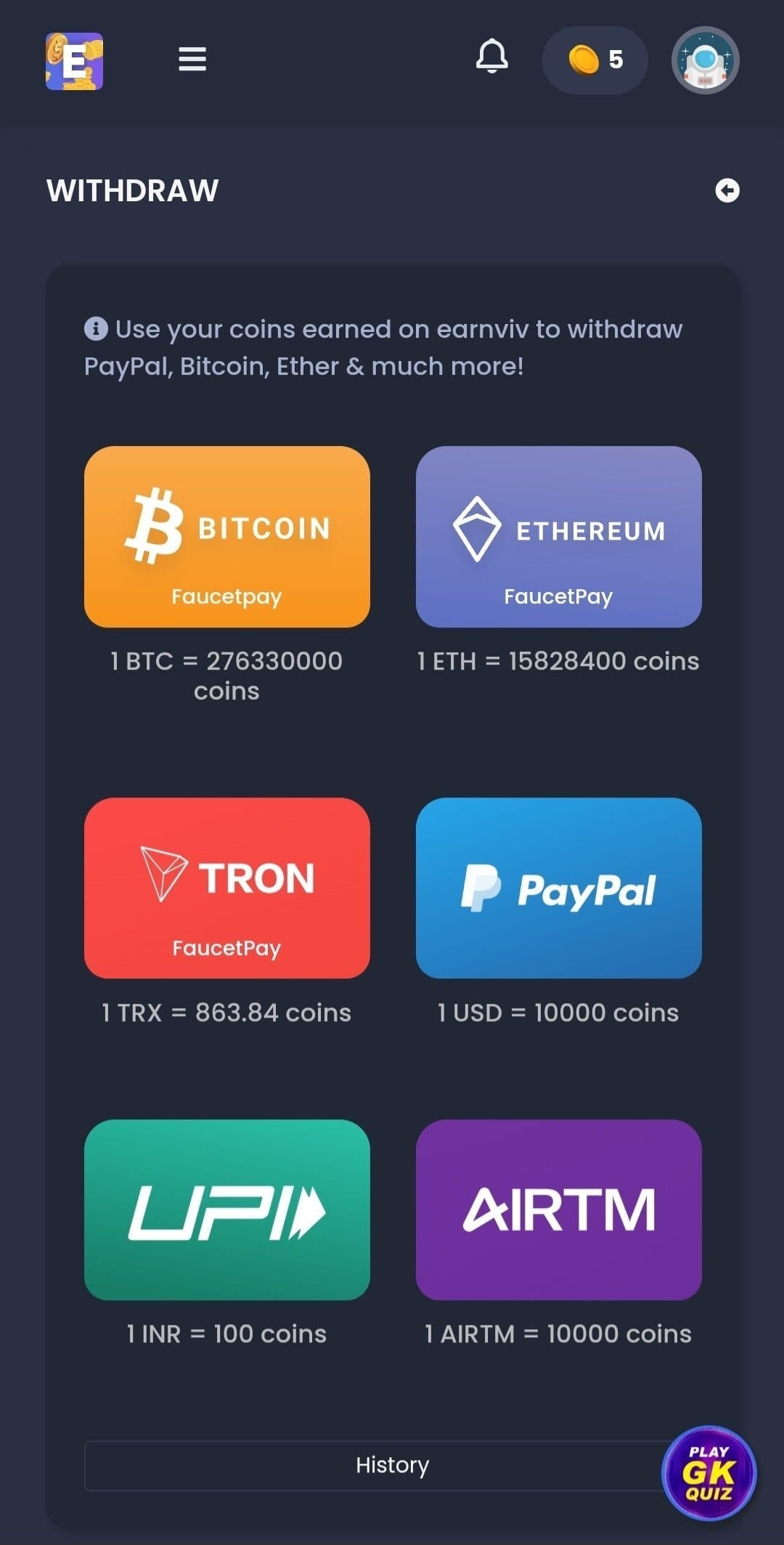Go back using the arrow icon
This screenshot has width=784, height=1545.
(x=727, y=190)
